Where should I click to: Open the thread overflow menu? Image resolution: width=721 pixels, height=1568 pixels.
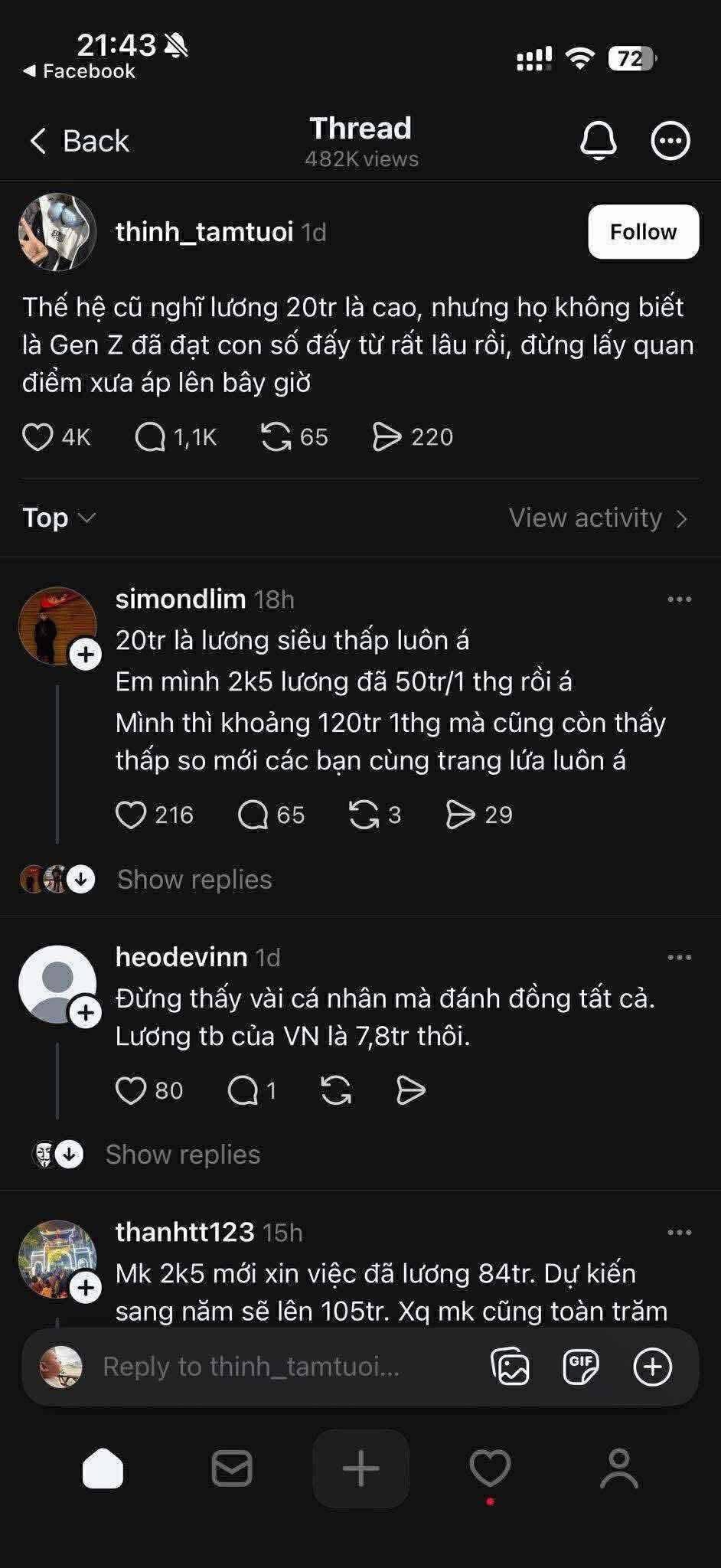pyautogui.click(x=670, y=140)
